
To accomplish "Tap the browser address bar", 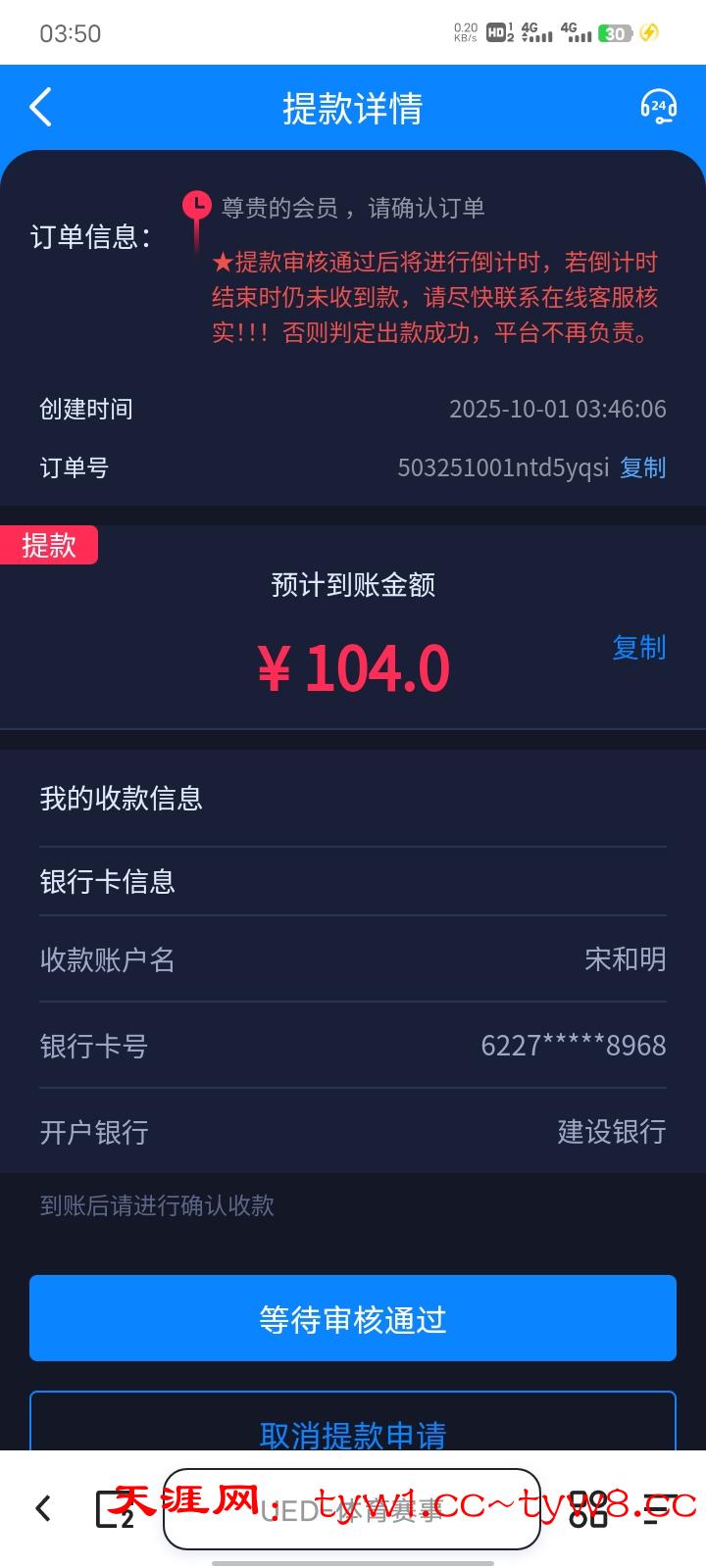I will pos(351,1509).
